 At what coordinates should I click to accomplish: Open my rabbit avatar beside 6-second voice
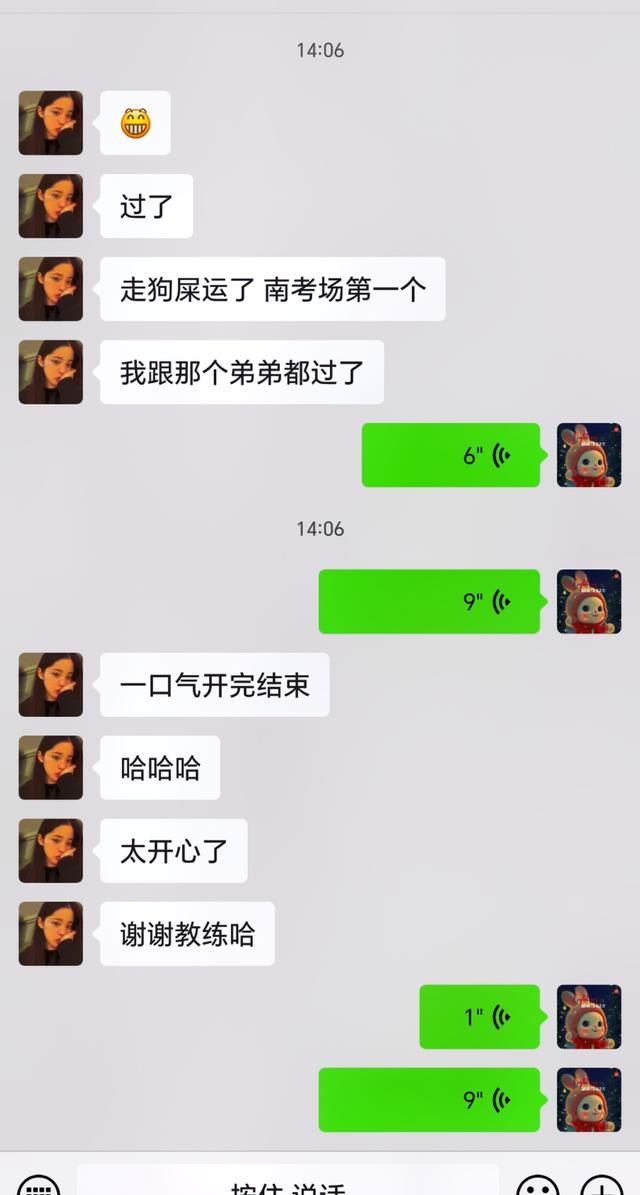pyautogui.click(x=589, y=456)
